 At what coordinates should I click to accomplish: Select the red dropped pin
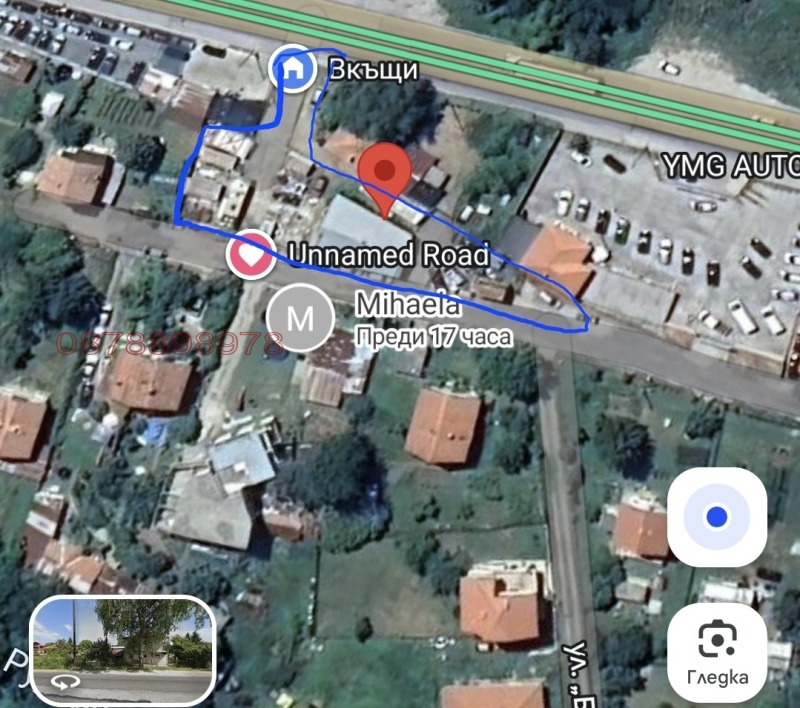385,173
